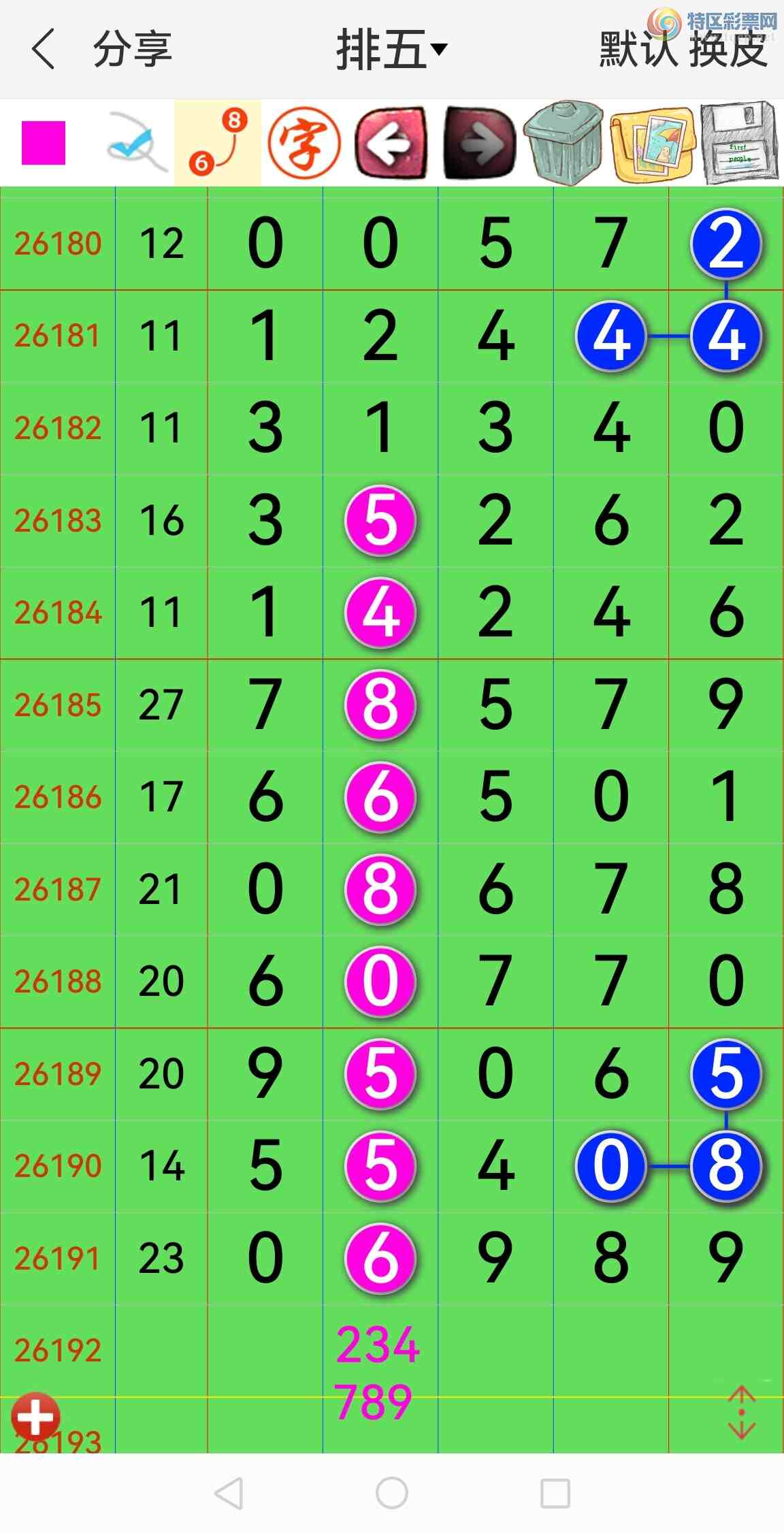Clear markings with the trash can
Screen dimensions: 784x1533
[564, 143]
